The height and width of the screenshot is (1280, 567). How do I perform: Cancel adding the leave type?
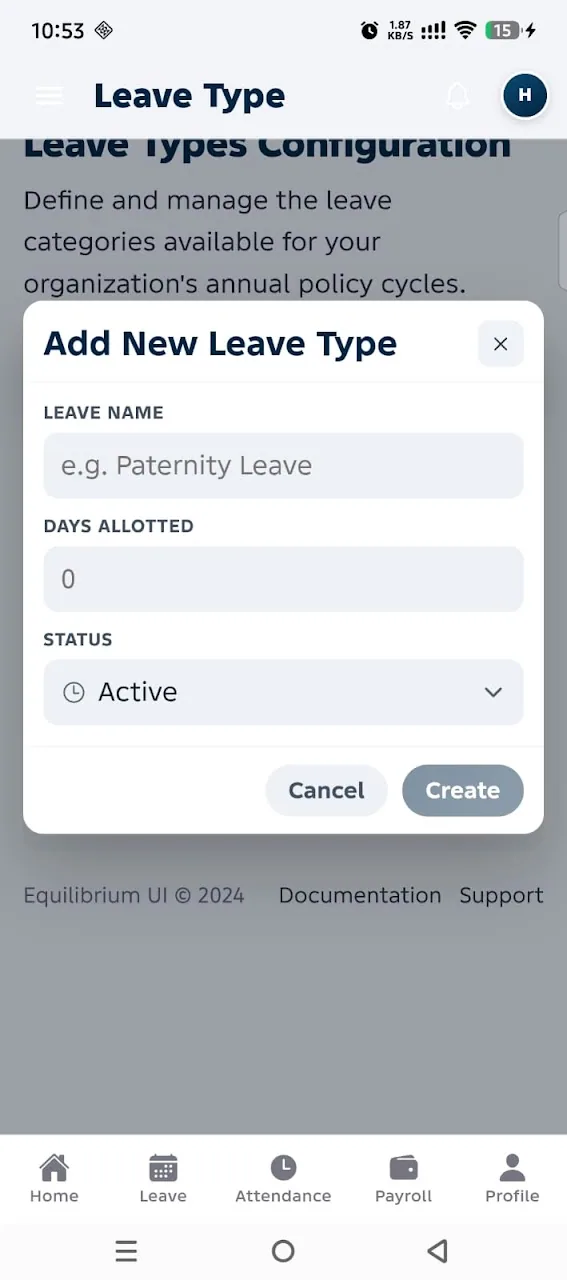point(326,790)
